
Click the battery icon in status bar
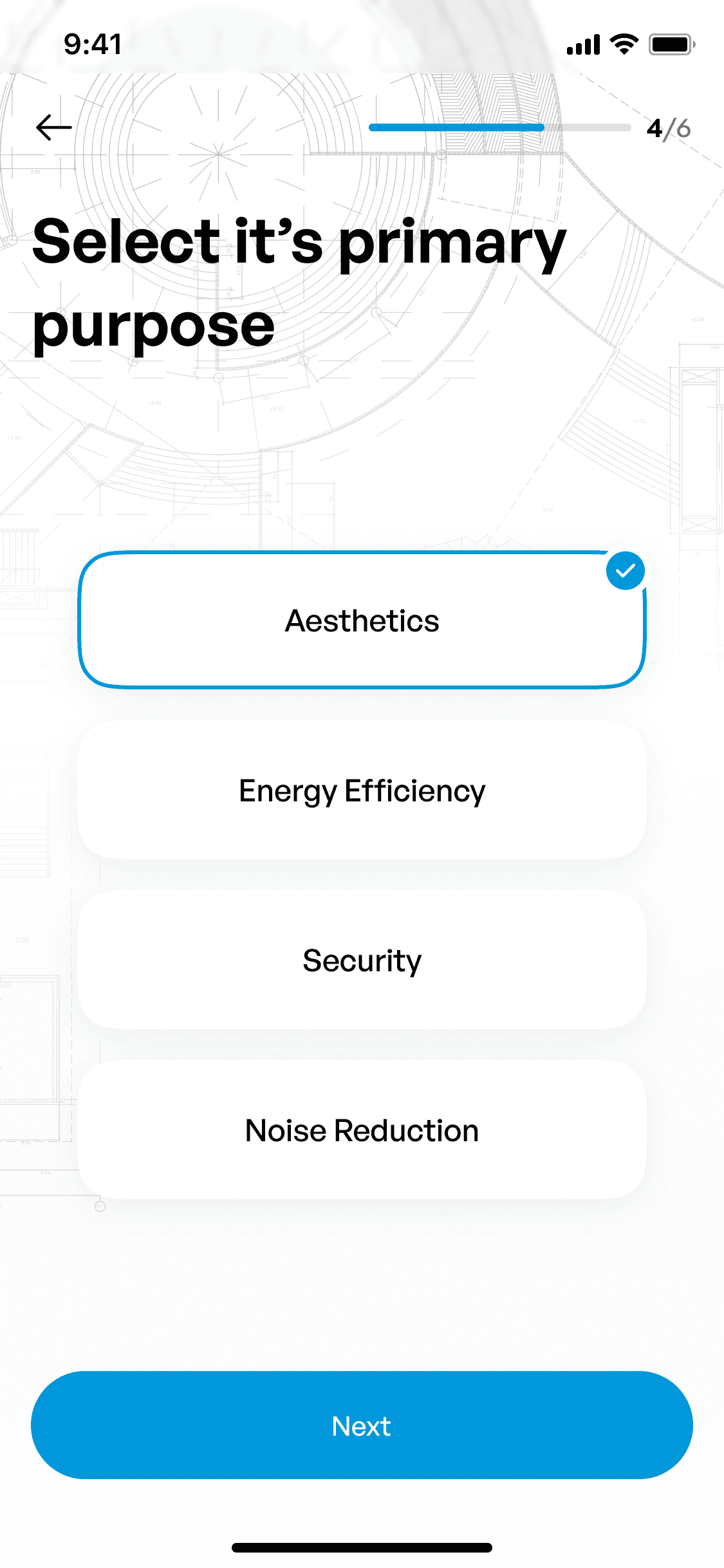(671, 44)
